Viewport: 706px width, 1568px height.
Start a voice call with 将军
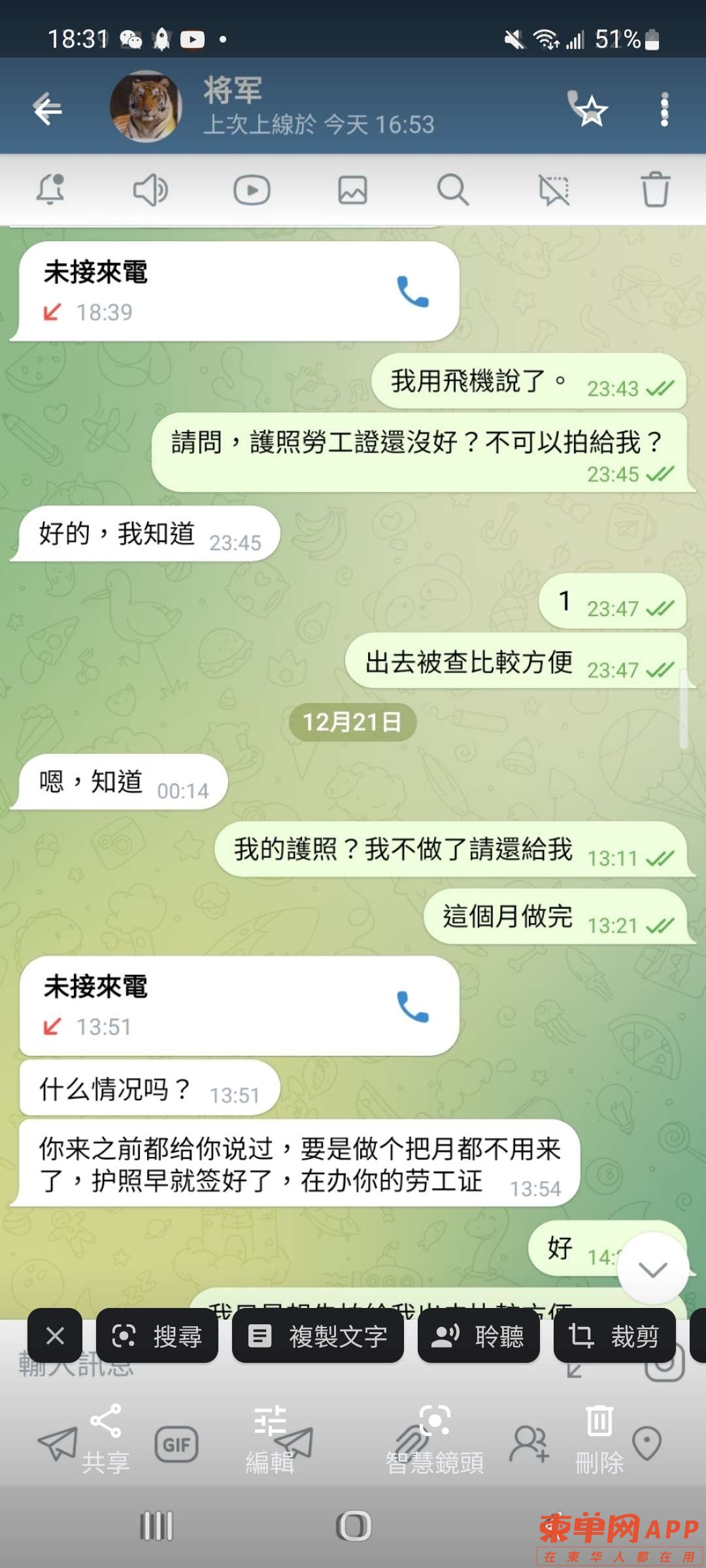point(586,108)
